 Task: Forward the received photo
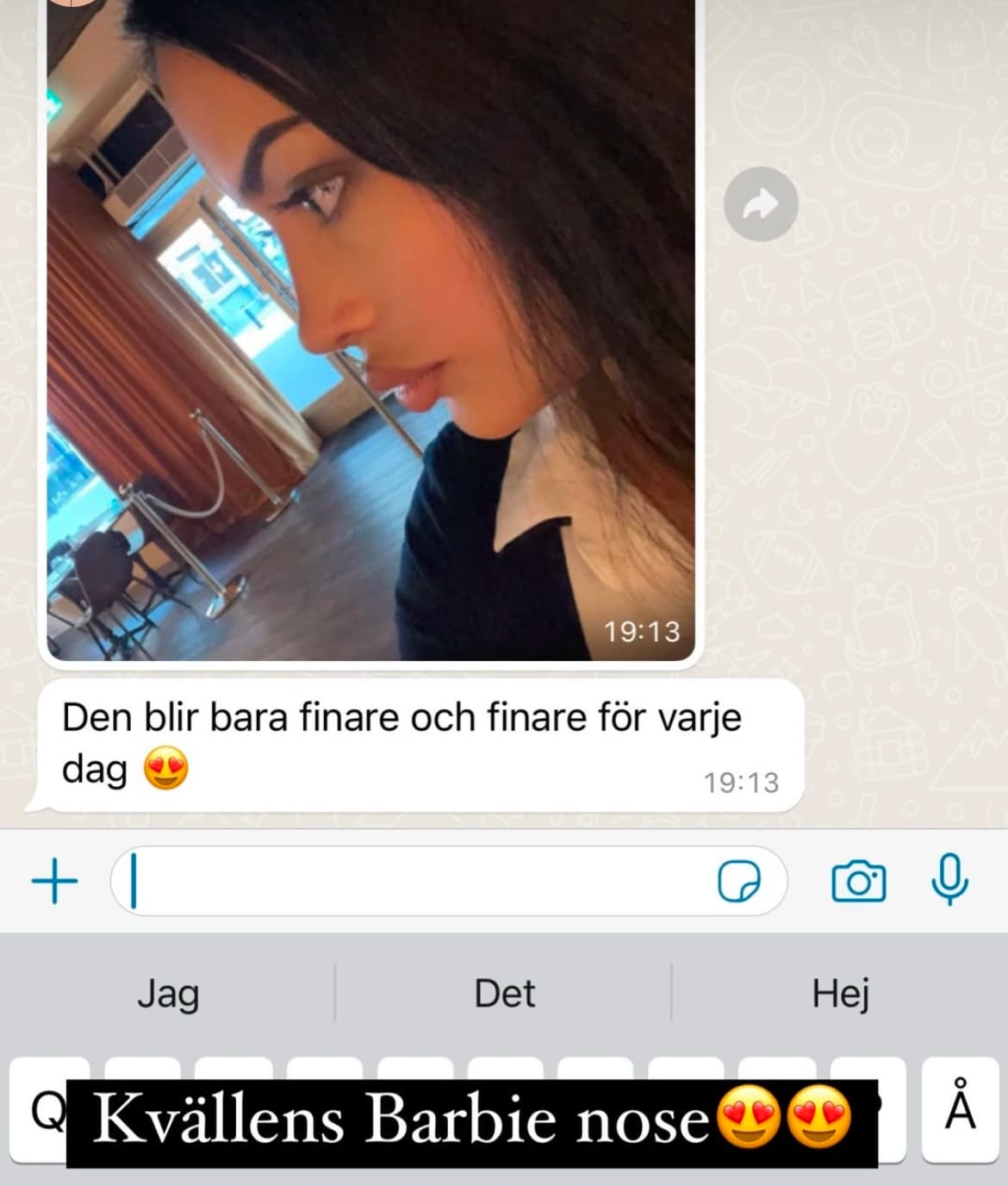[760, 204]
